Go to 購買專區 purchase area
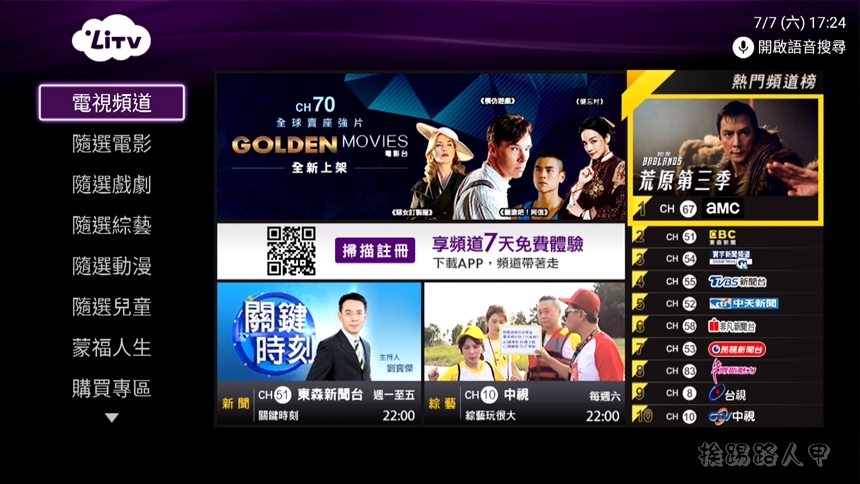 111,389
